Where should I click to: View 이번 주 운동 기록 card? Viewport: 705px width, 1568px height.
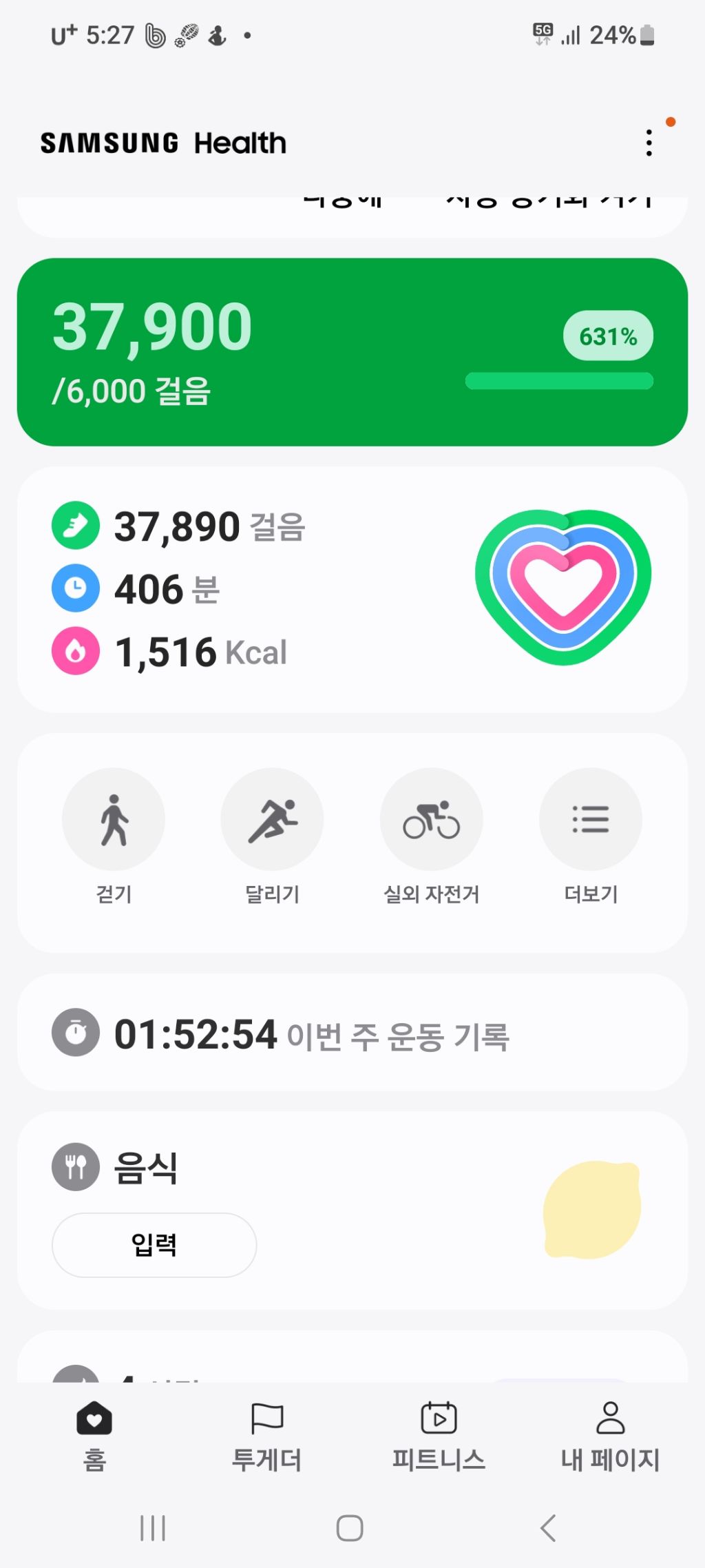[x=352, y=1033]
